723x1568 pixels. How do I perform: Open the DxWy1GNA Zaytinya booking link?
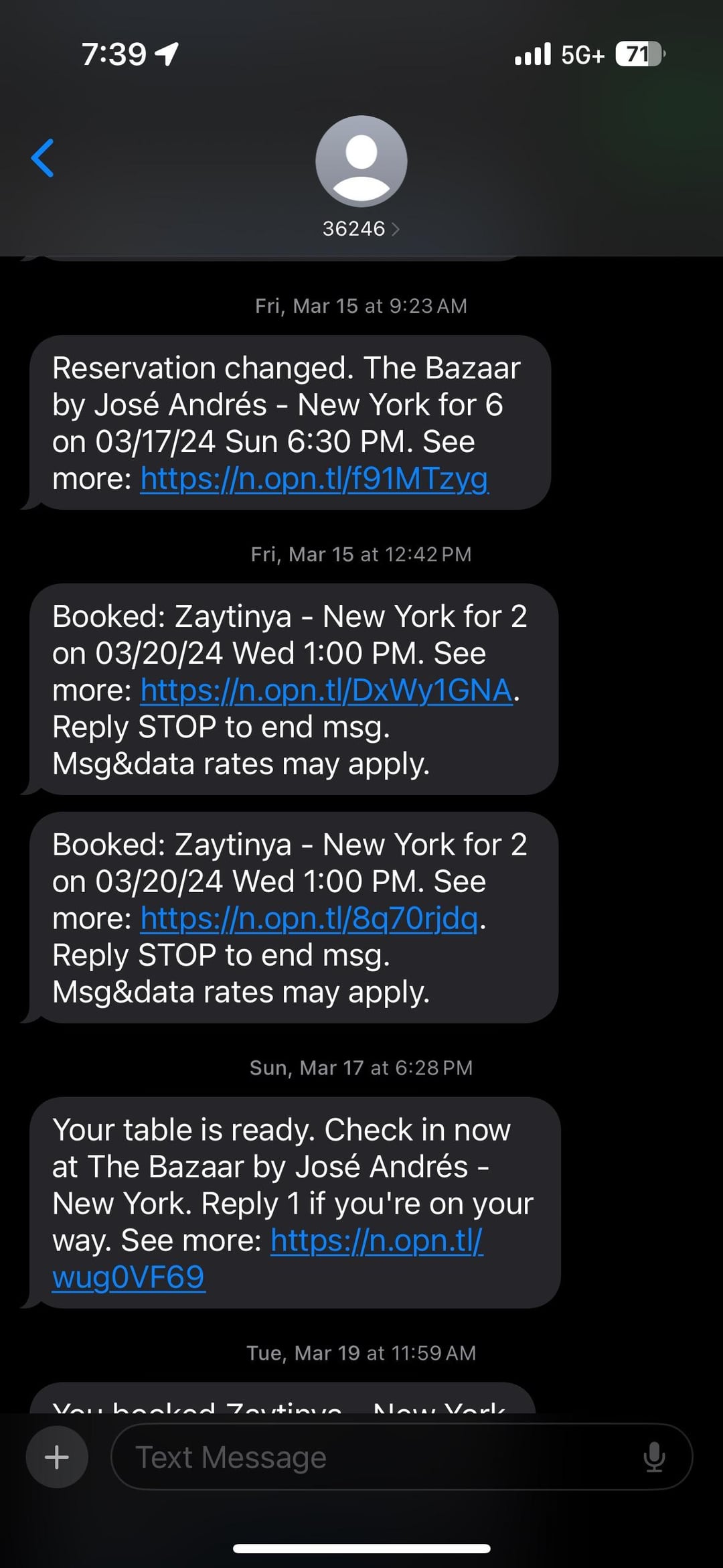(327, 691)
